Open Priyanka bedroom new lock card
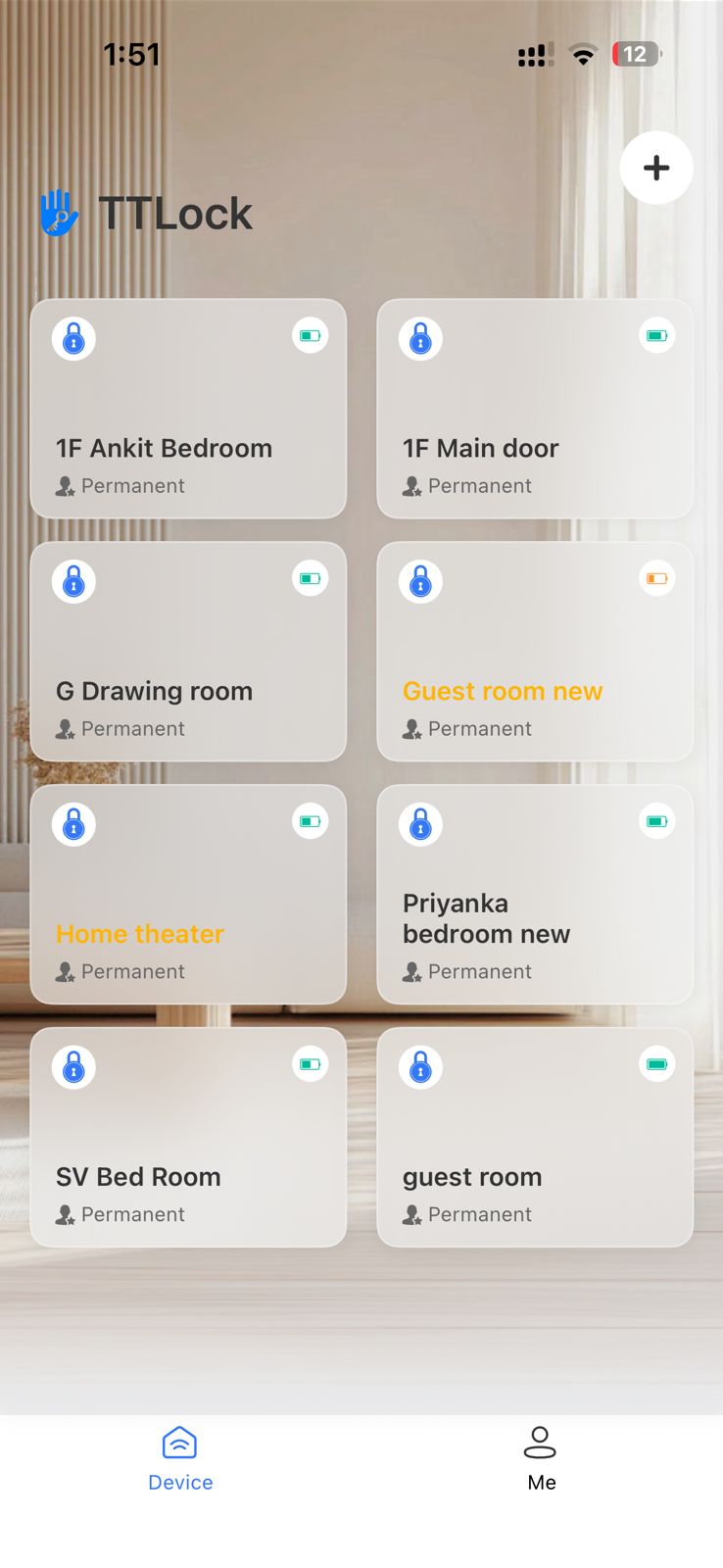The width and height of the screenshot is (723, 1568). pyautogui.click(x=535, y=895)
